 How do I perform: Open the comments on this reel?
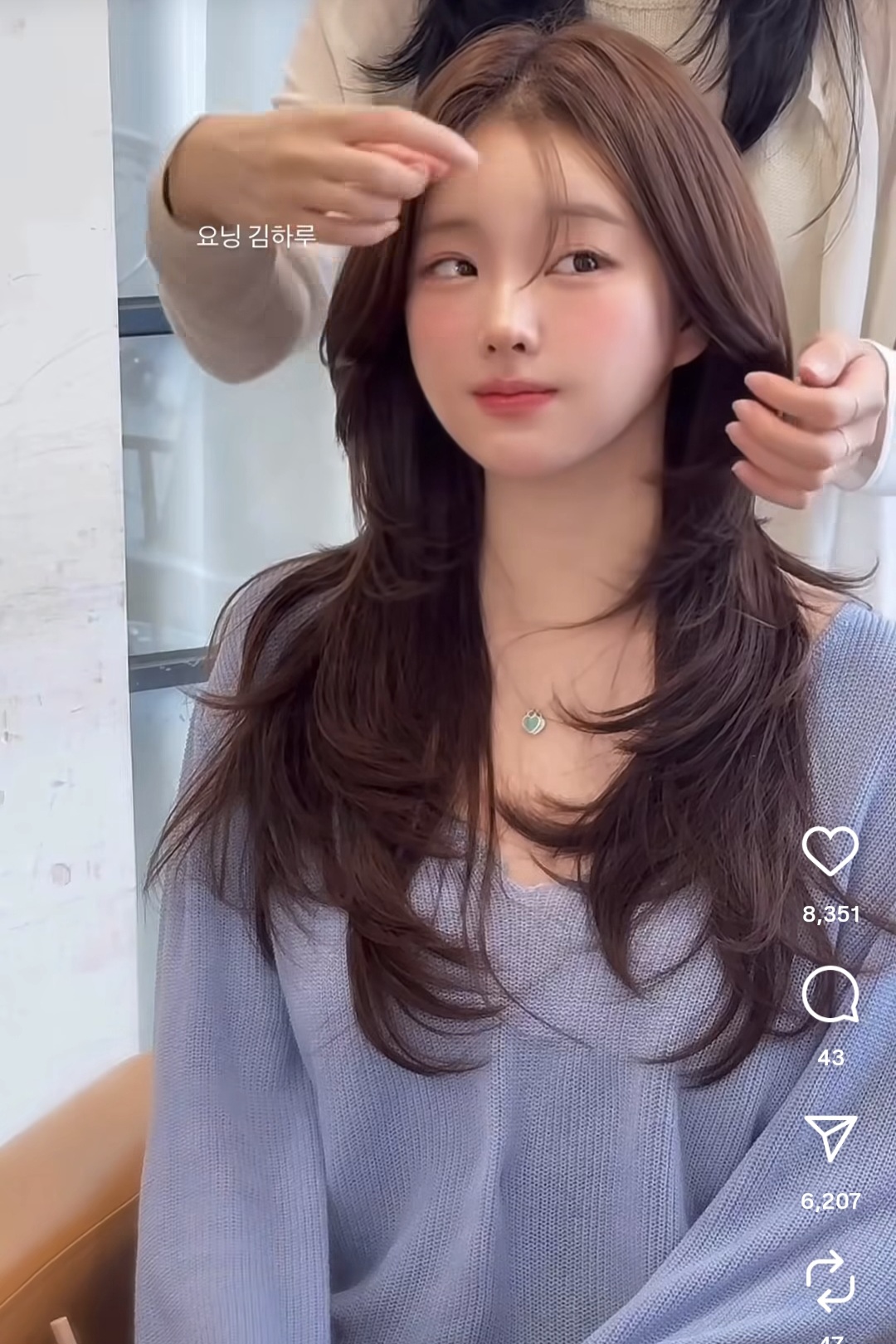[830, 996]
